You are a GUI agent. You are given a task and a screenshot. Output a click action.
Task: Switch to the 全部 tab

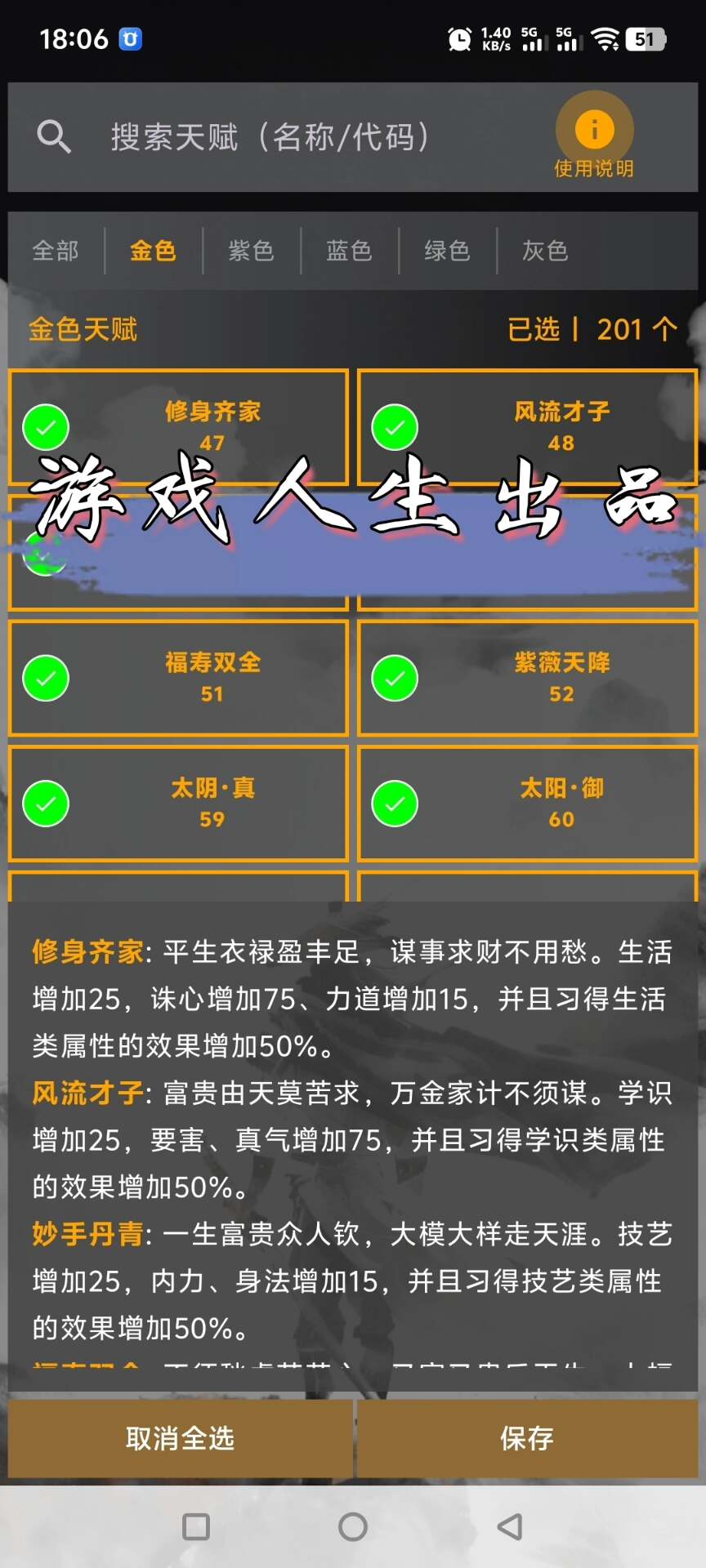pos(56,251)
